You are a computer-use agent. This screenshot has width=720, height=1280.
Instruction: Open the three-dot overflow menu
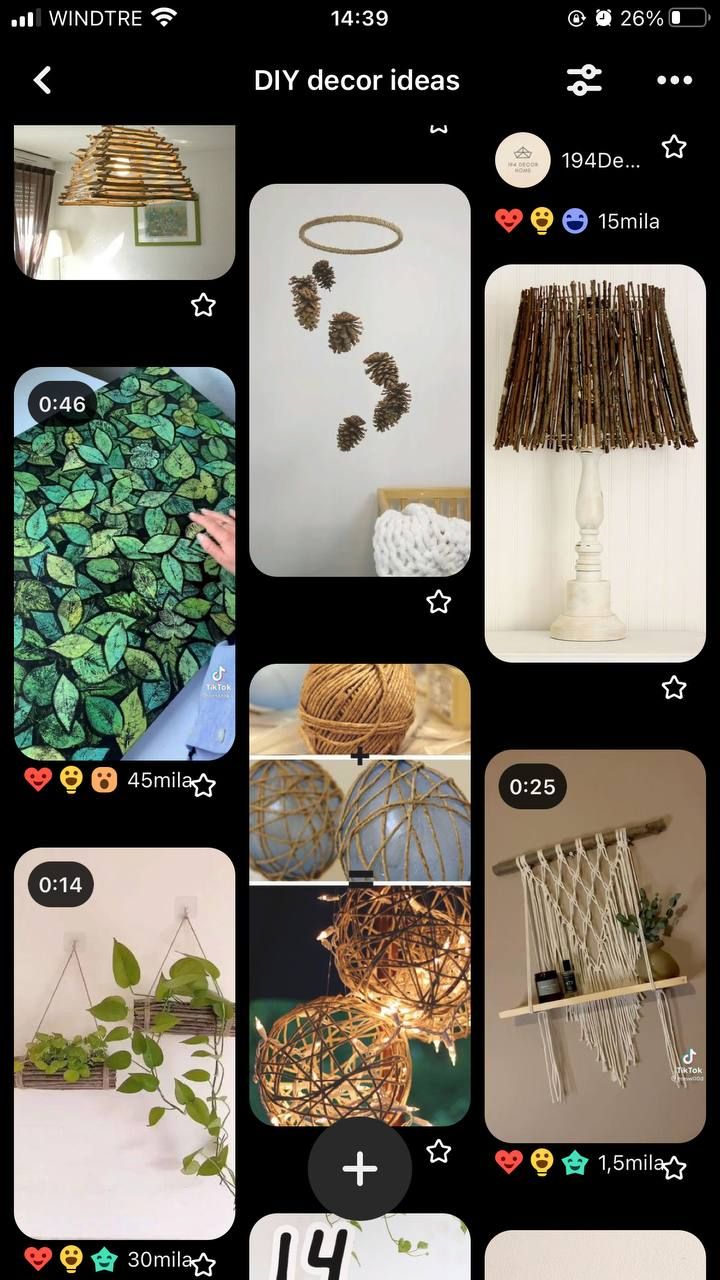pos(674,80)
